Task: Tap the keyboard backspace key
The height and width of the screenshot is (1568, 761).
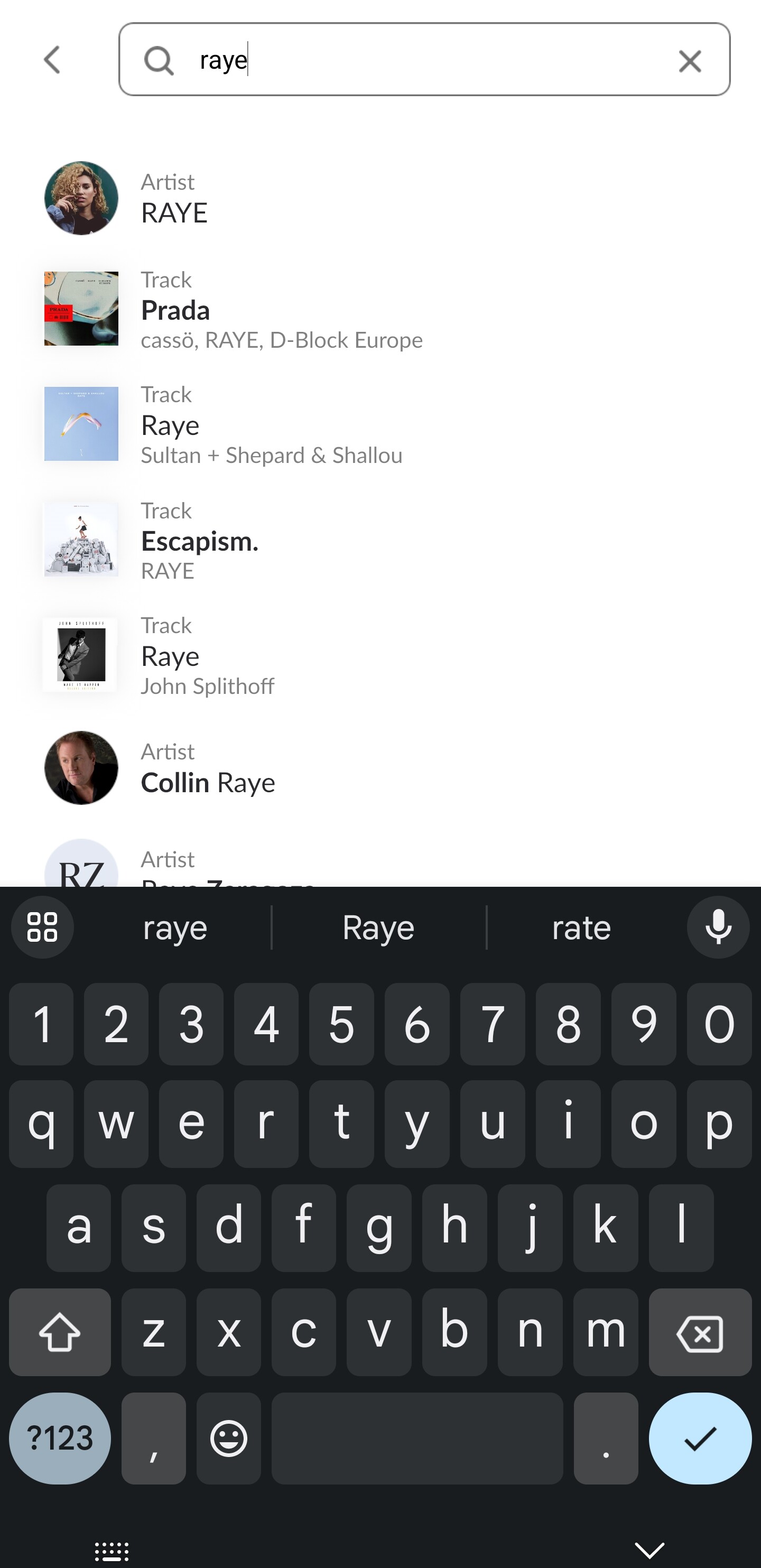Action: pyautogui.click(x=700, y=1333)
